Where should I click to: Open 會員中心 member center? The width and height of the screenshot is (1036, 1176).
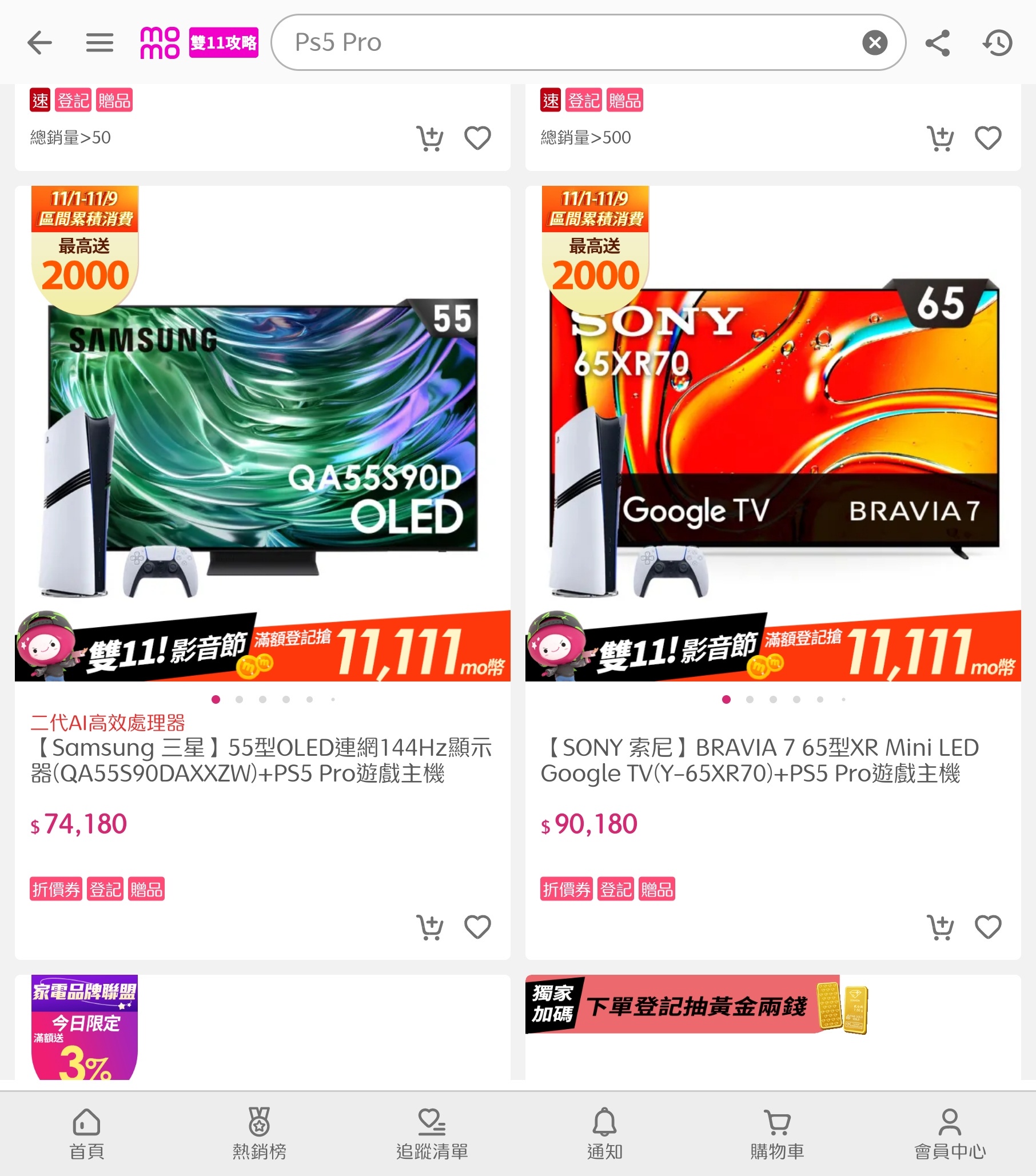tap(949, 1134)
